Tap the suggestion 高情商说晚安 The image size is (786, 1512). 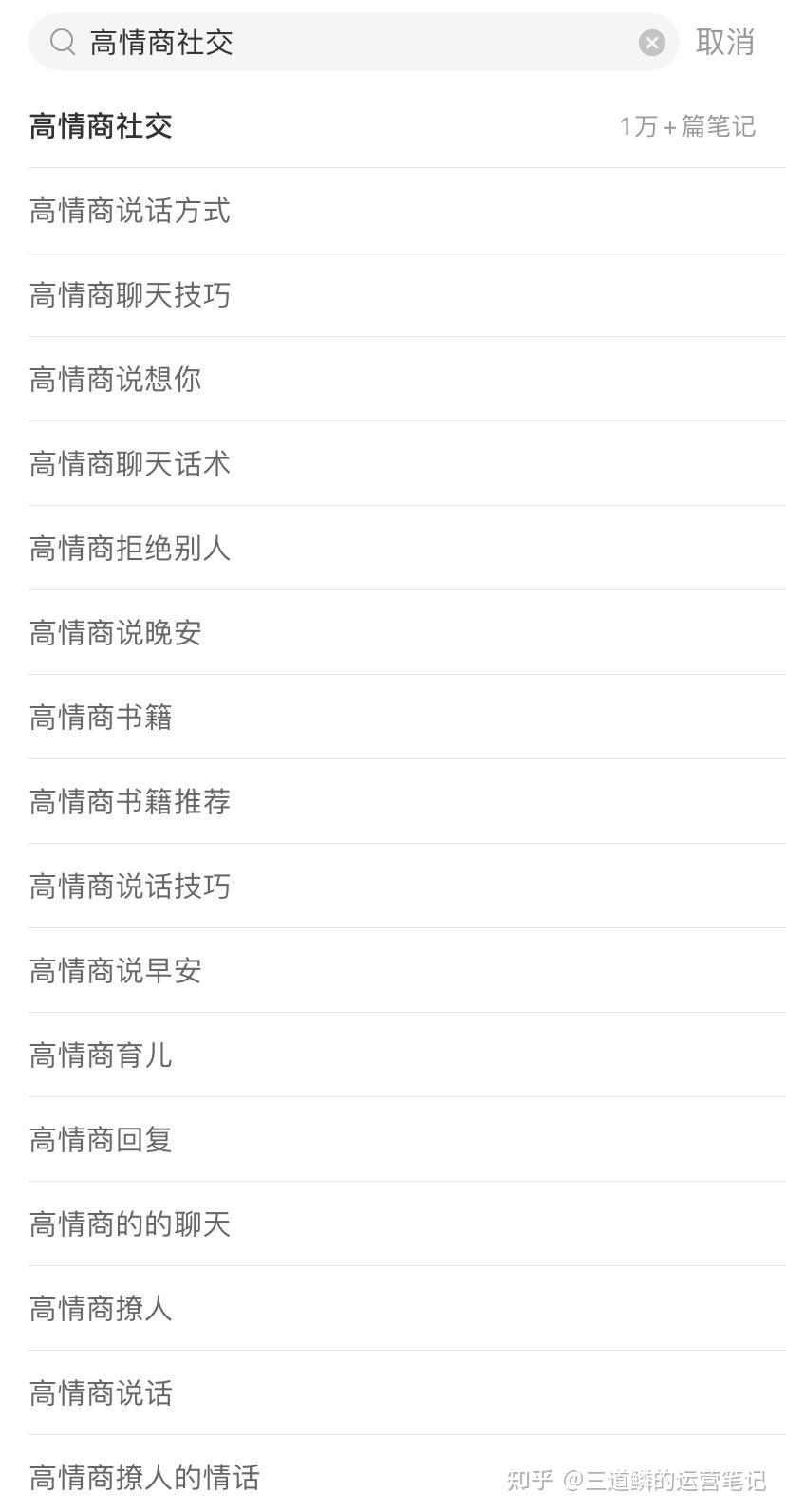(x=116, y=633)
